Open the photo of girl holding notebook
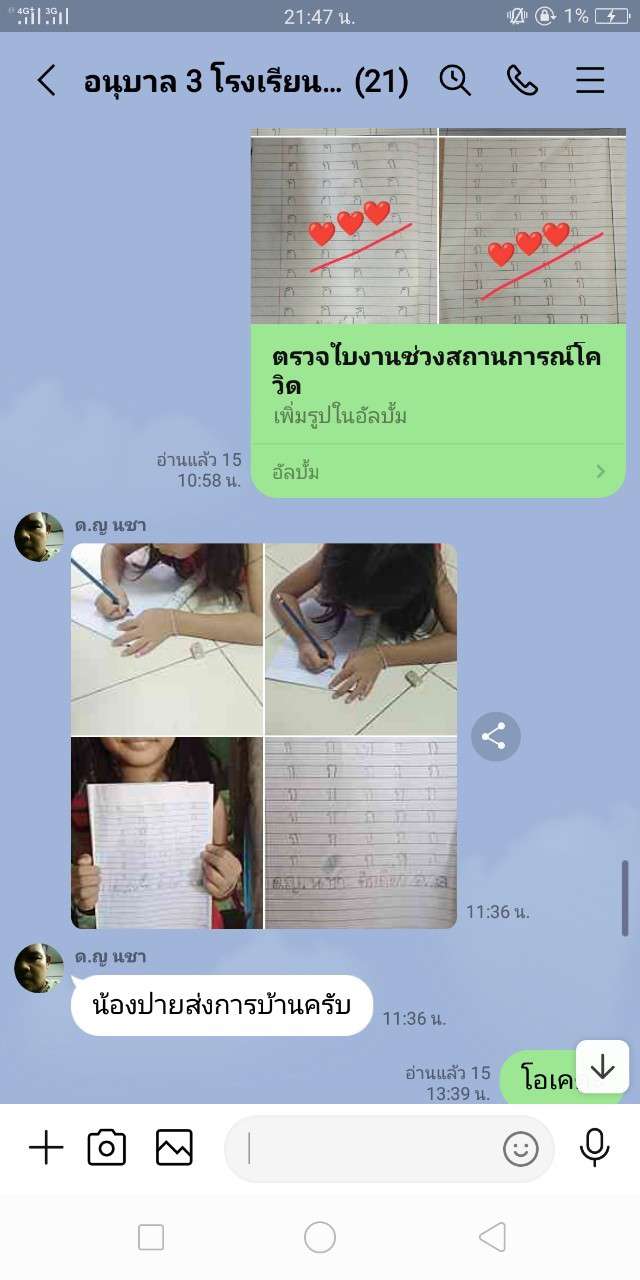Screen dimensions: 640x1280 (166, 833)
